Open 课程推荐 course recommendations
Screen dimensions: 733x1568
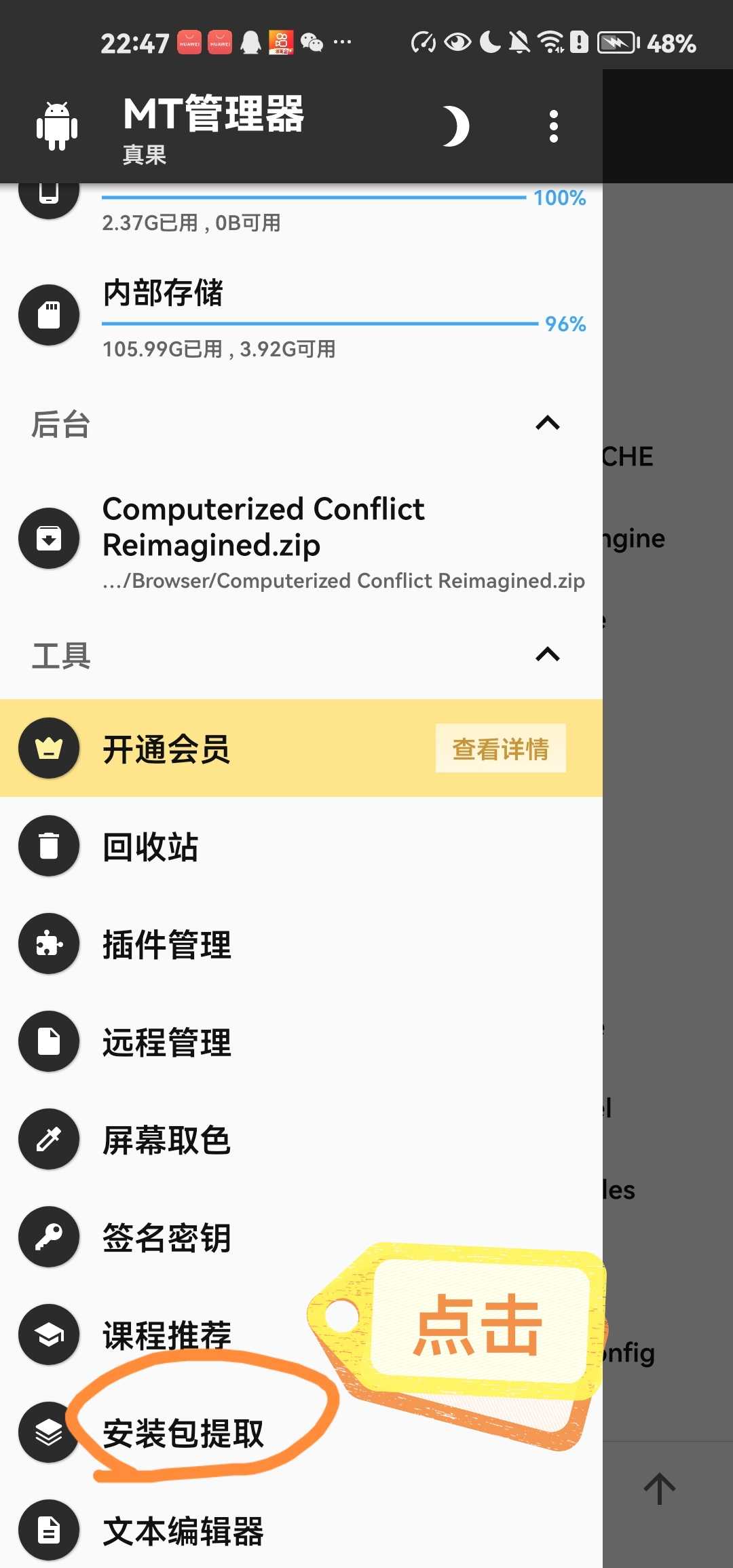click(x=166, y=1334)
